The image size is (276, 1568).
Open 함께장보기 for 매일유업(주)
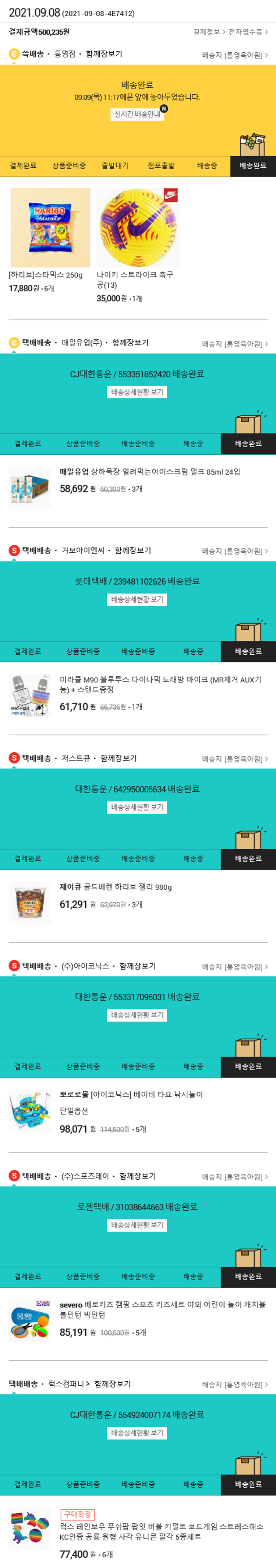coord(130,343)
